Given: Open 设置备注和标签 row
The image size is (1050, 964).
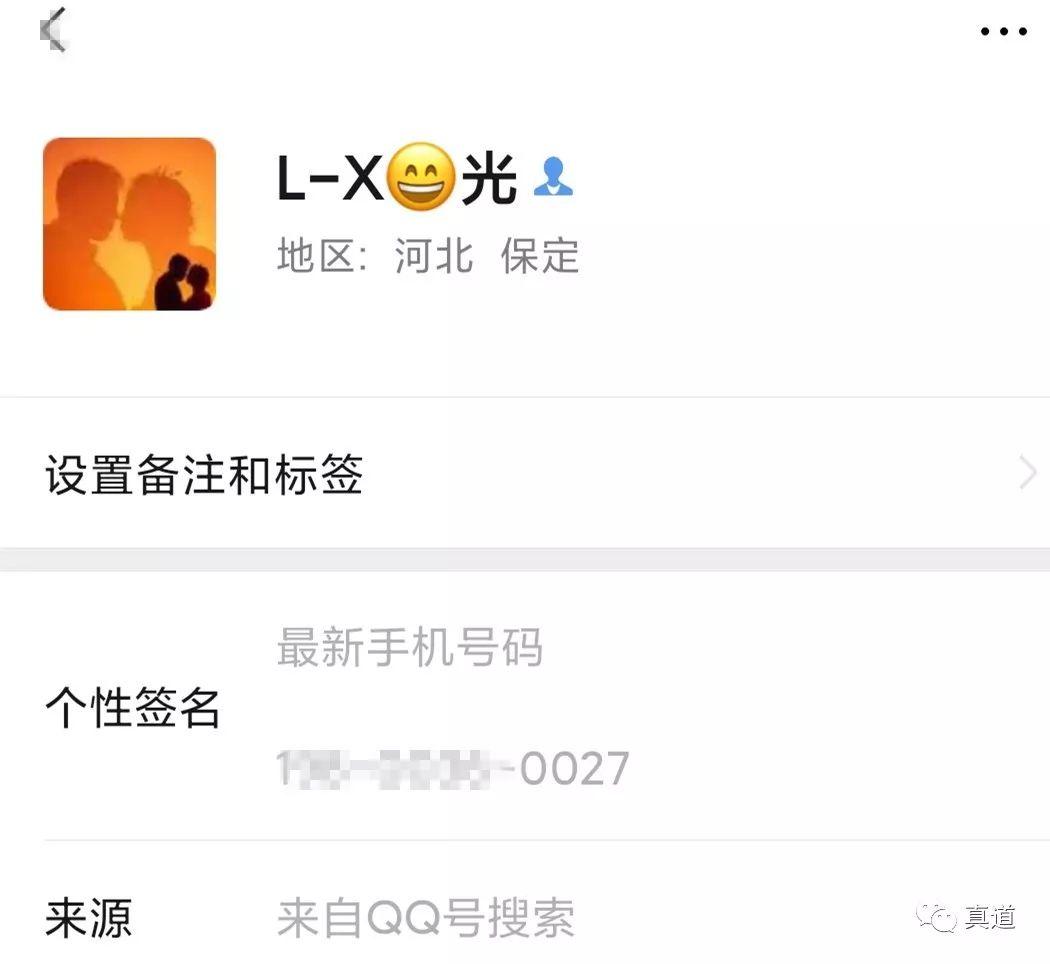Looking at the screenshot, I should 525,474.
